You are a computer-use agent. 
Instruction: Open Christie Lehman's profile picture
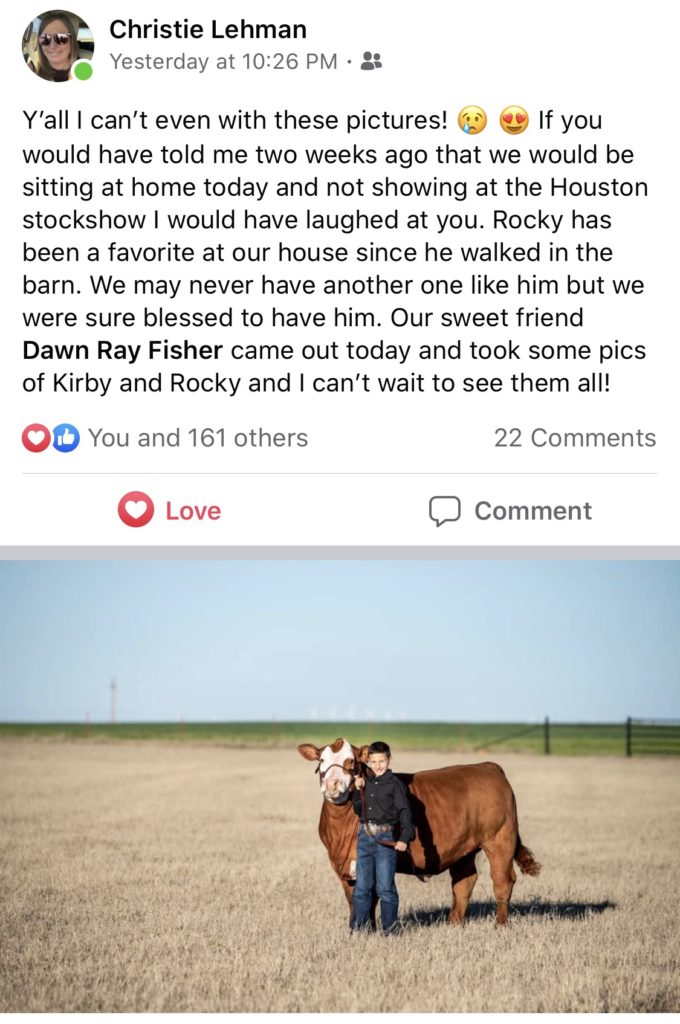pos(57,46)
